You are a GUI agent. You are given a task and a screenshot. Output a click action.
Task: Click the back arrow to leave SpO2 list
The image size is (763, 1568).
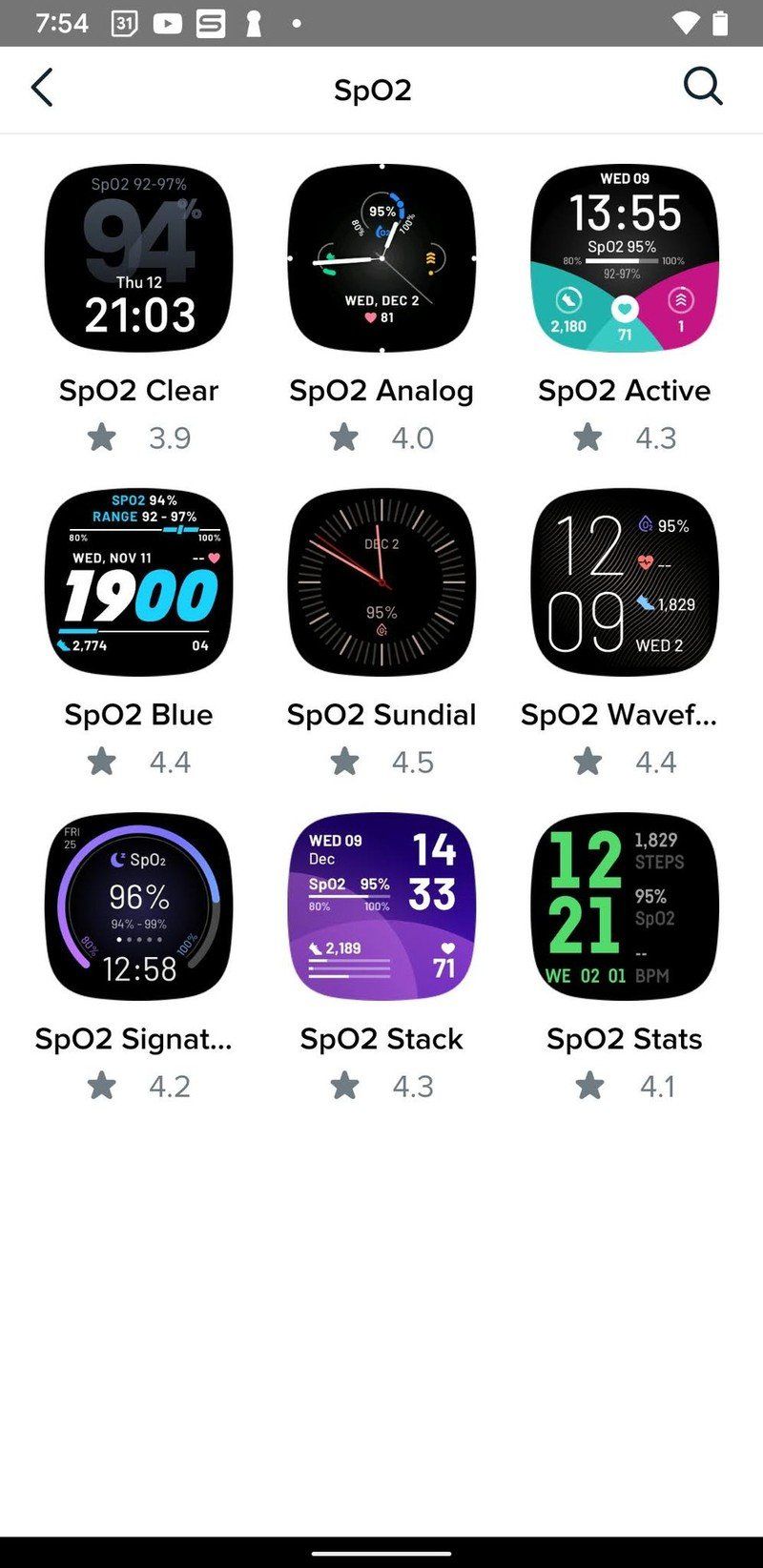(42, 87)
